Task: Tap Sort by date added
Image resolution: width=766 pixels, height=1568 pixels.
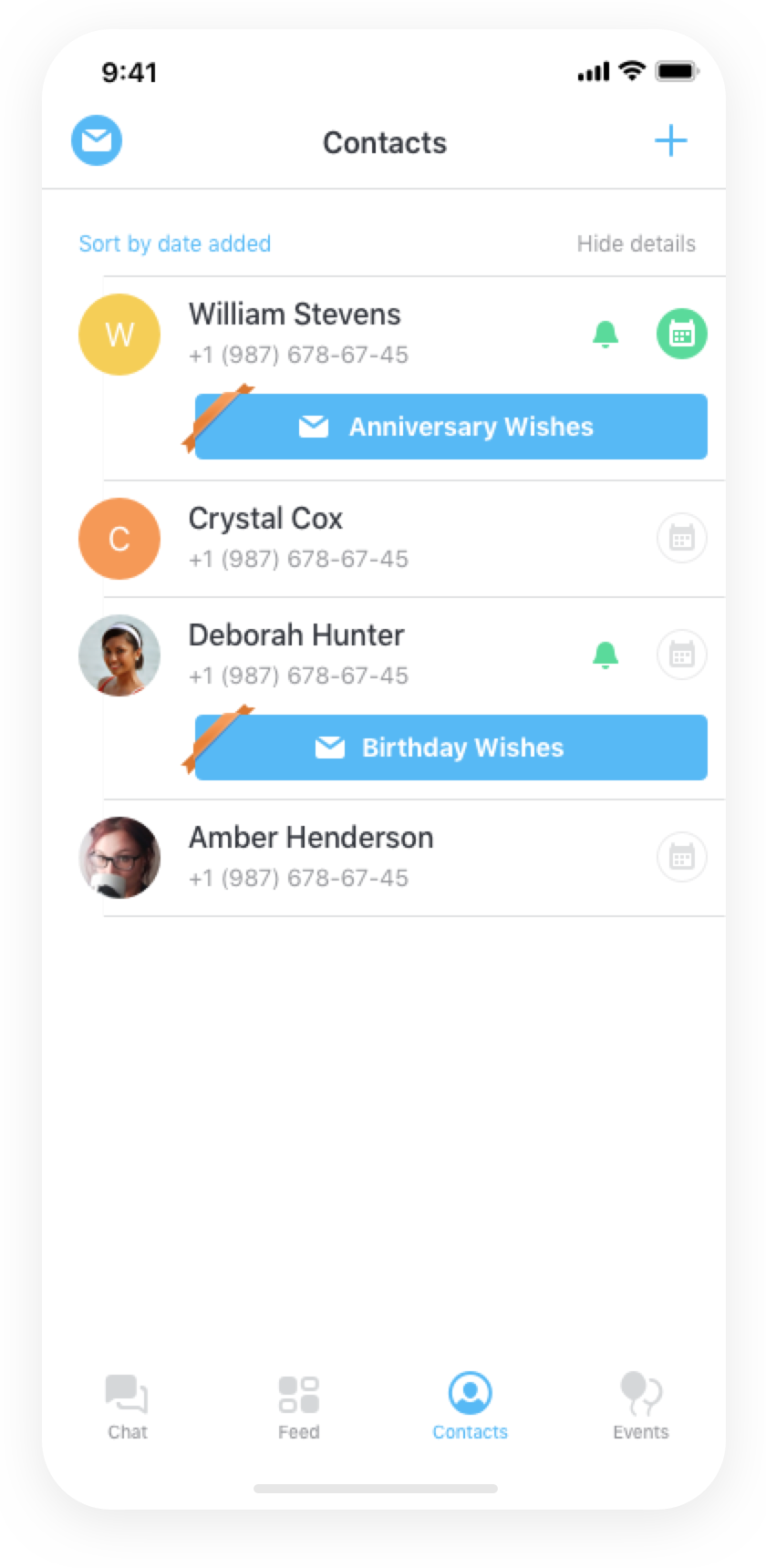Action: click(x=174, y=243)
